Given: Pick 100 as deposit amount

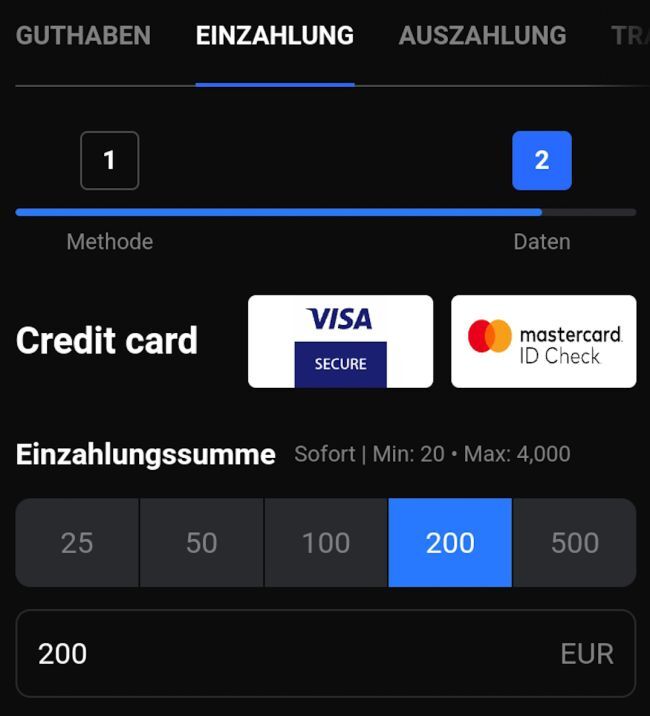Looking at the screenshot, I should pyautogui.click(x=326, y=542).
